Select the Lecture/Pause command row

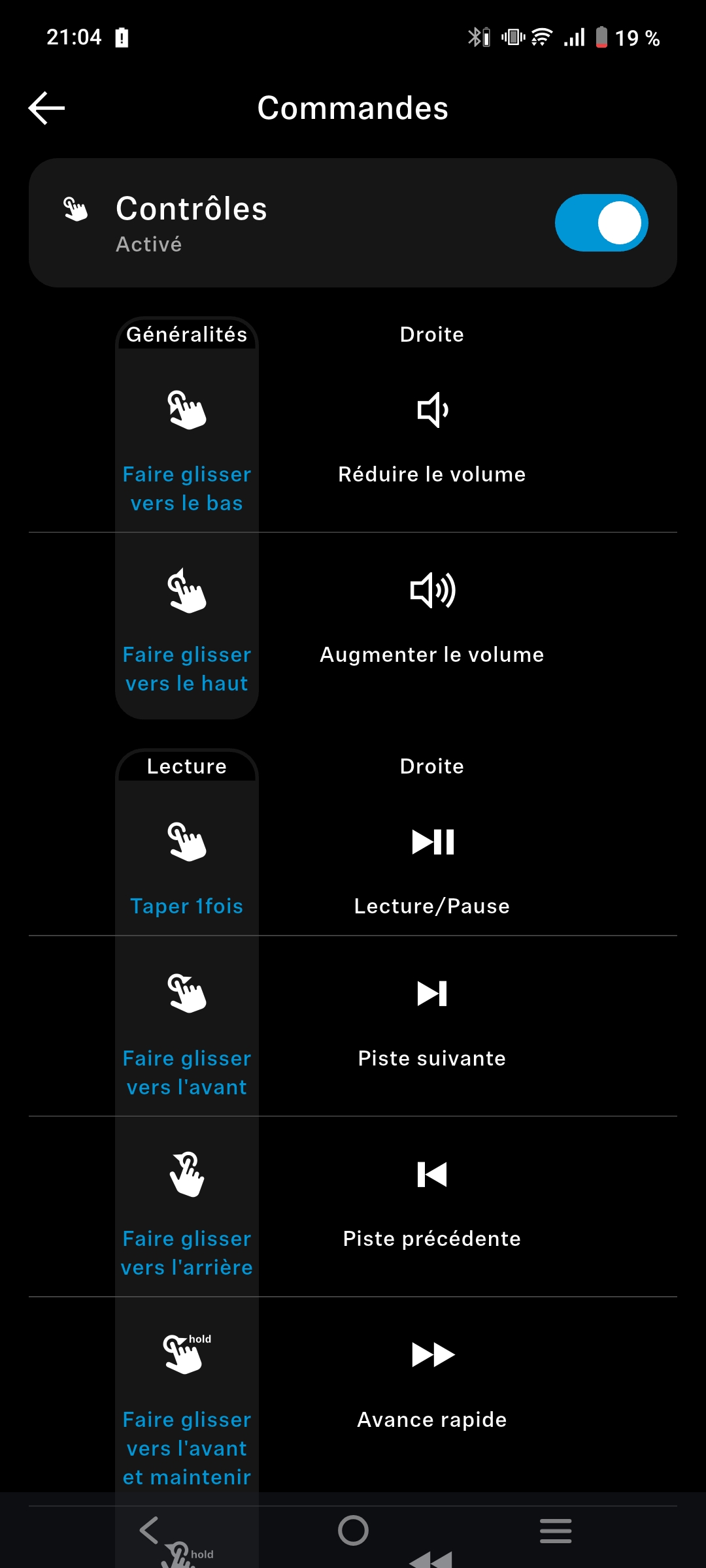431,869
